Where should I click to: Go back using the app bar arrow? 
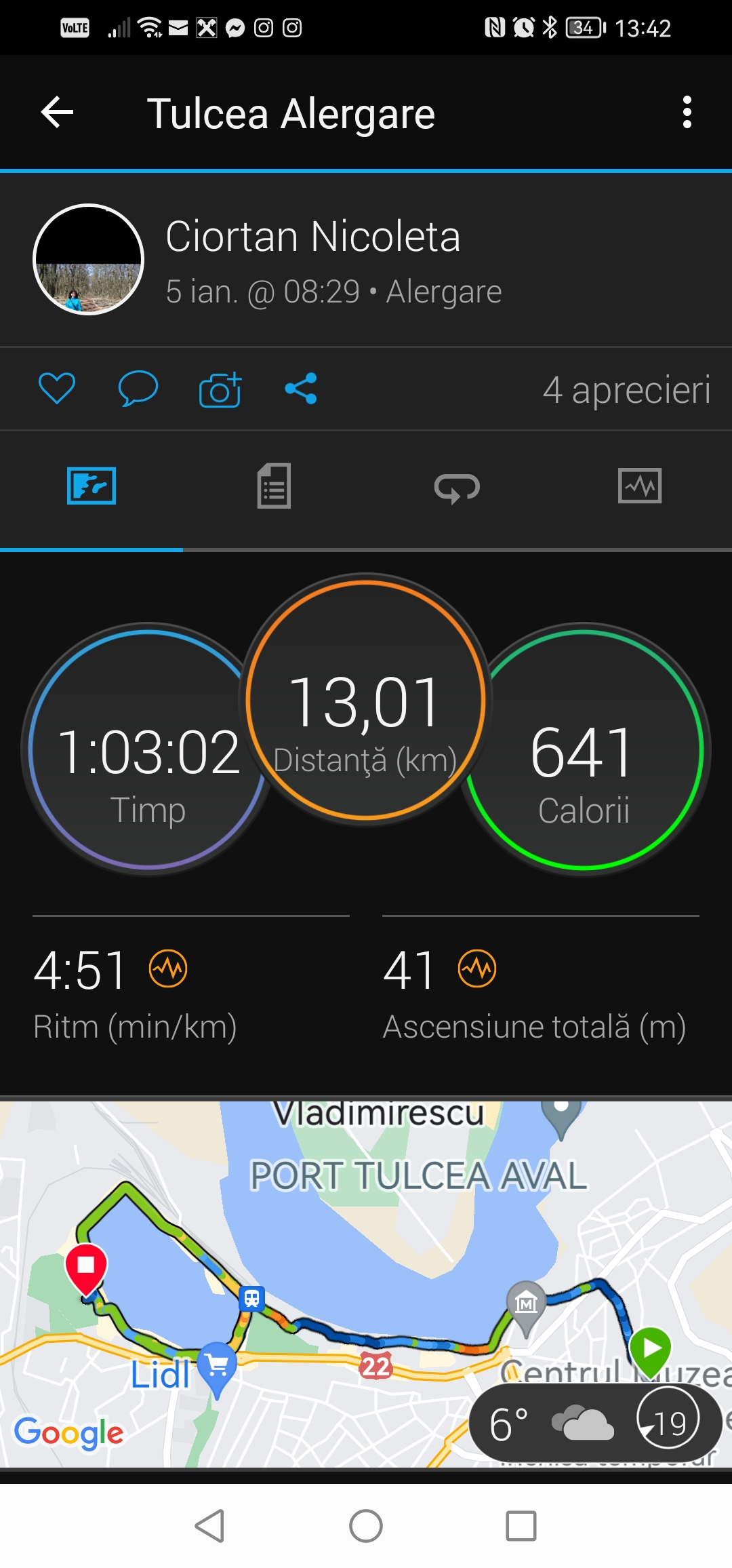(x=57, y=112)
